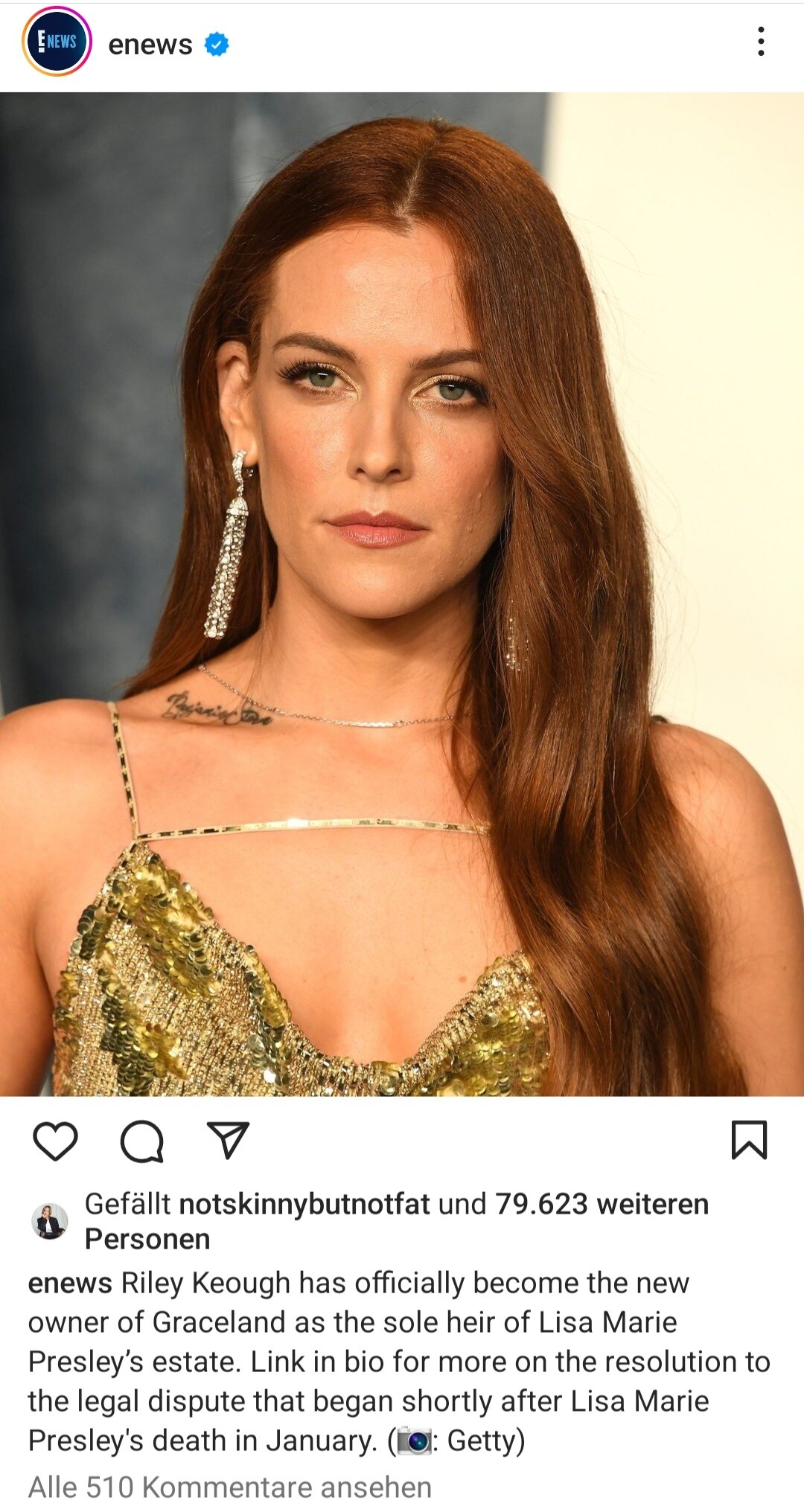The width and height of the screenshot is (804, 1512).
Task: Save this post with the bookmark icon
Action: (x=749, y=1141)
